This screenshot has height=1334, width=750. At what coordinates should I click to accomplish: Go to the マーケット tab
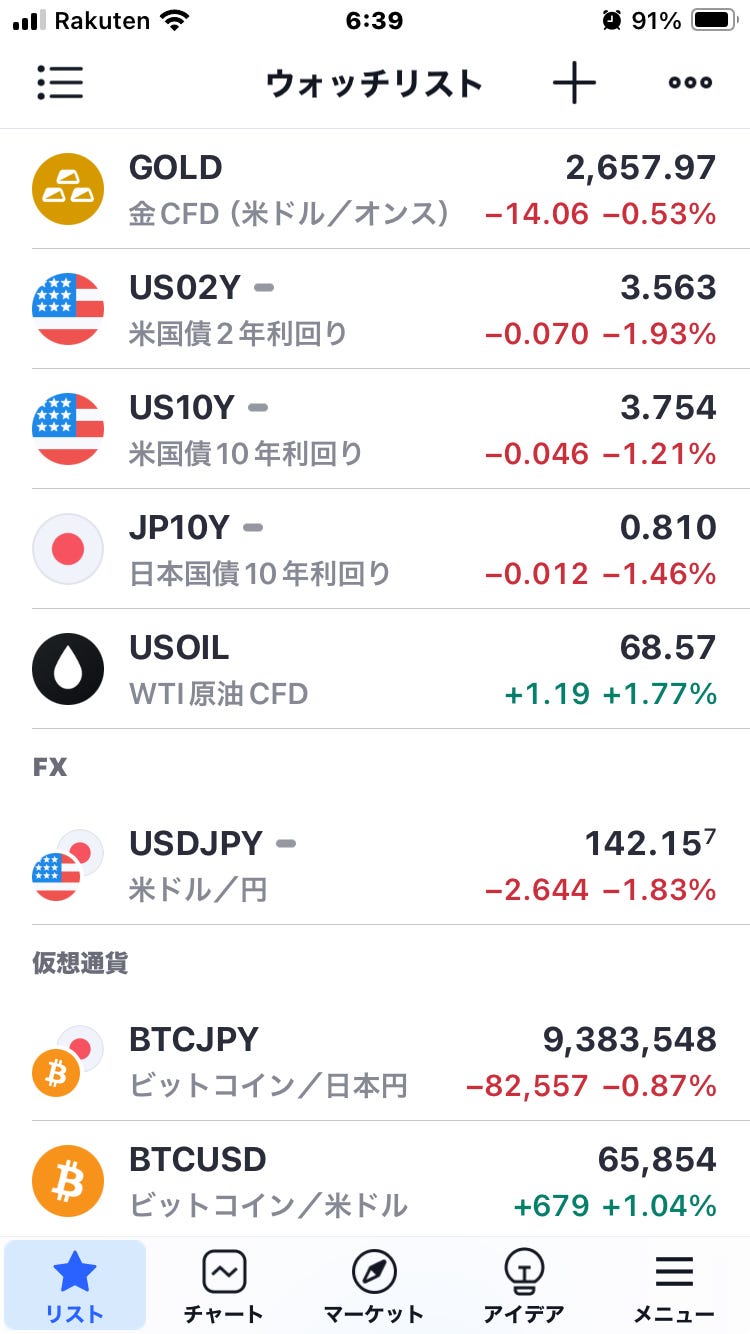374,1287
